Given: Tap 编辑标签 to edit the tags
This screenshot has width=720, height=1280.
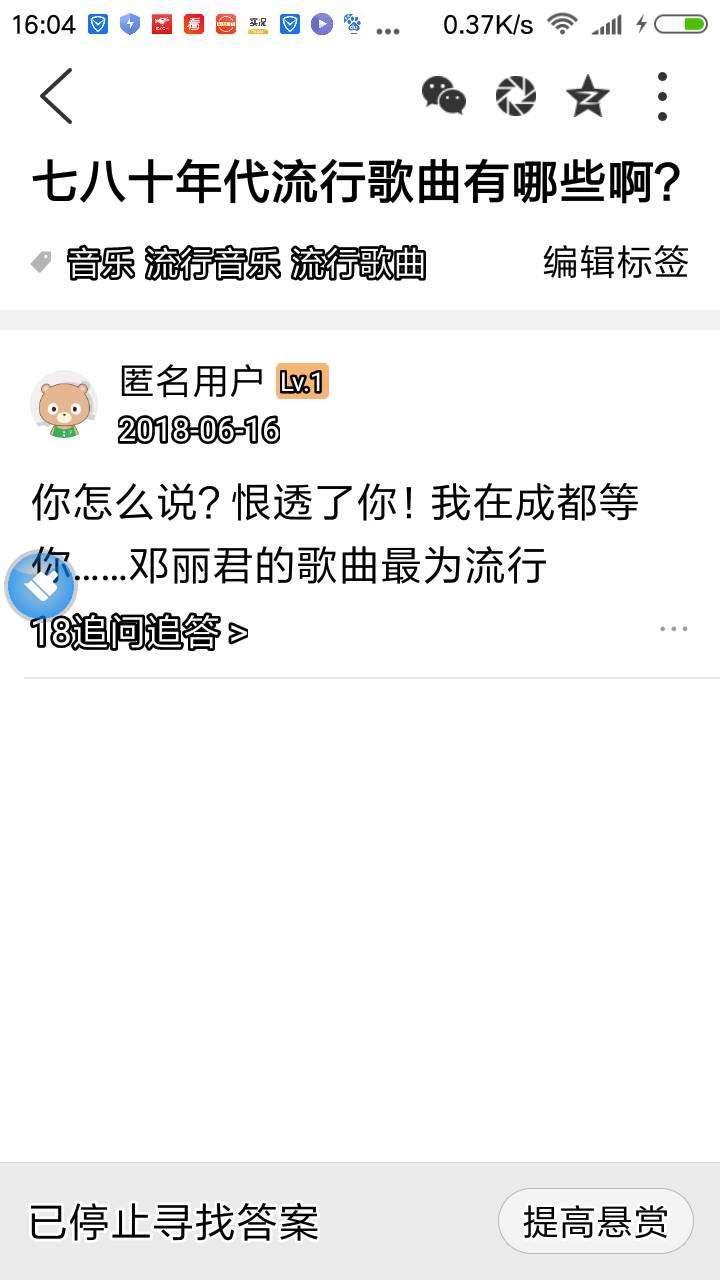Looking at the screenshot, I should [616, 262].
